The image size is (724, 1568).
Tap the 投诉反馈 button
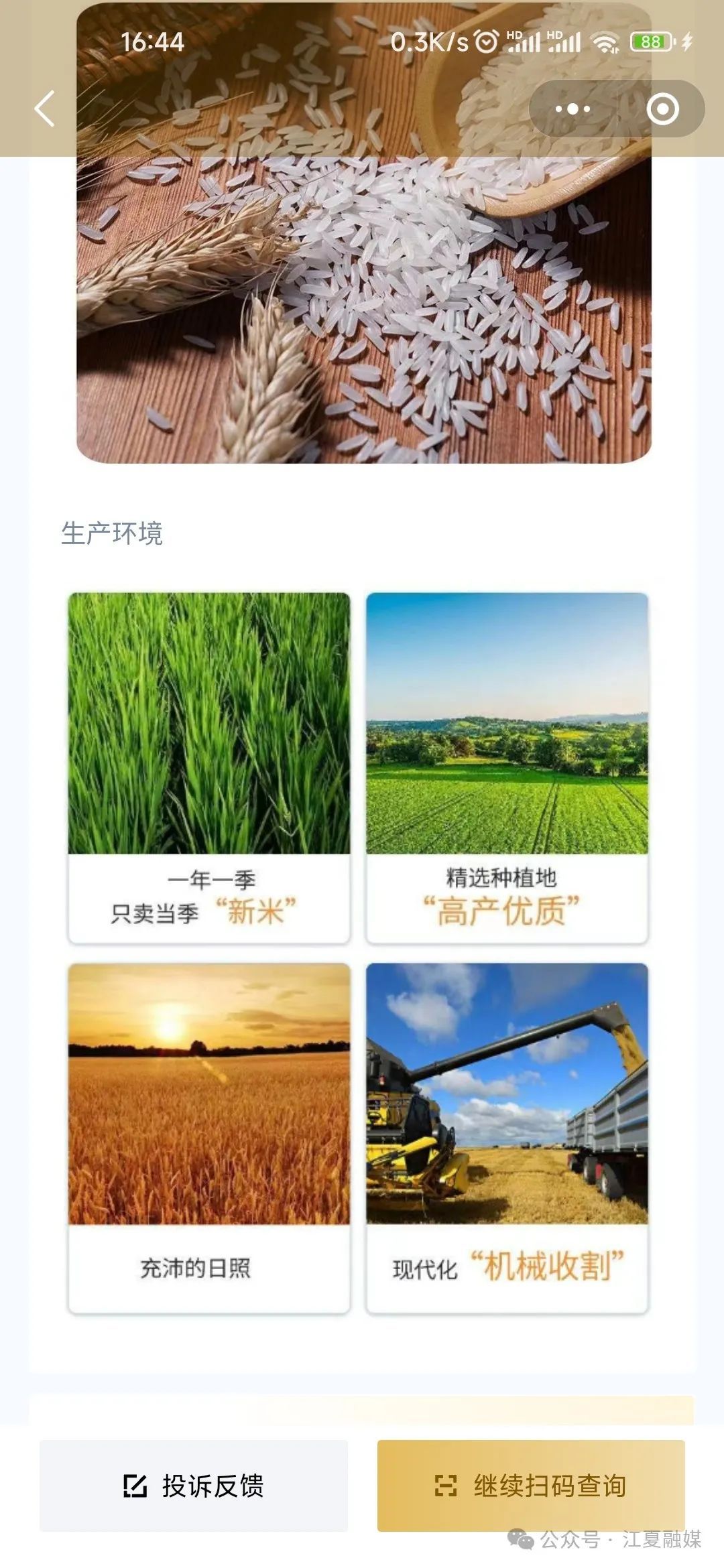coord(194,1486)
